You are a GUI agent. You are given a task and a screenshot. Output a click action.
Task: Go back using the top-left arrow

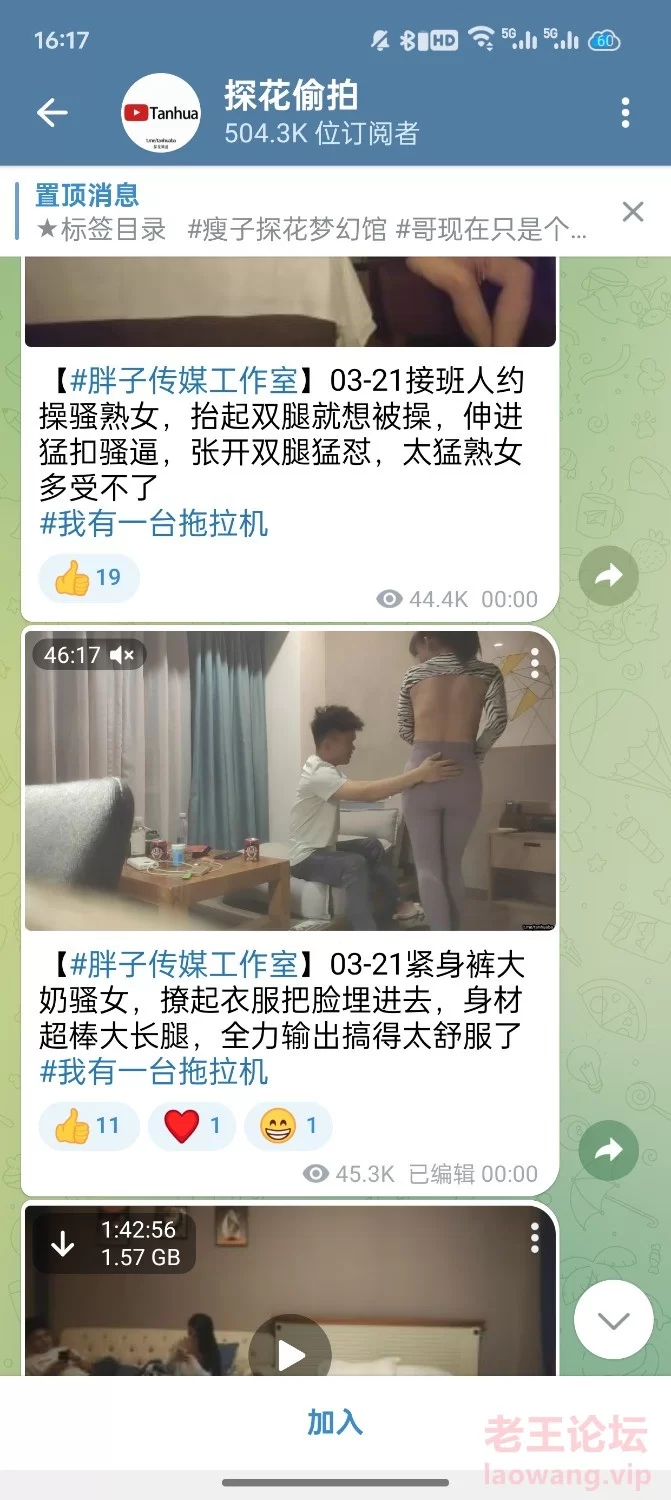pos(52,113)
